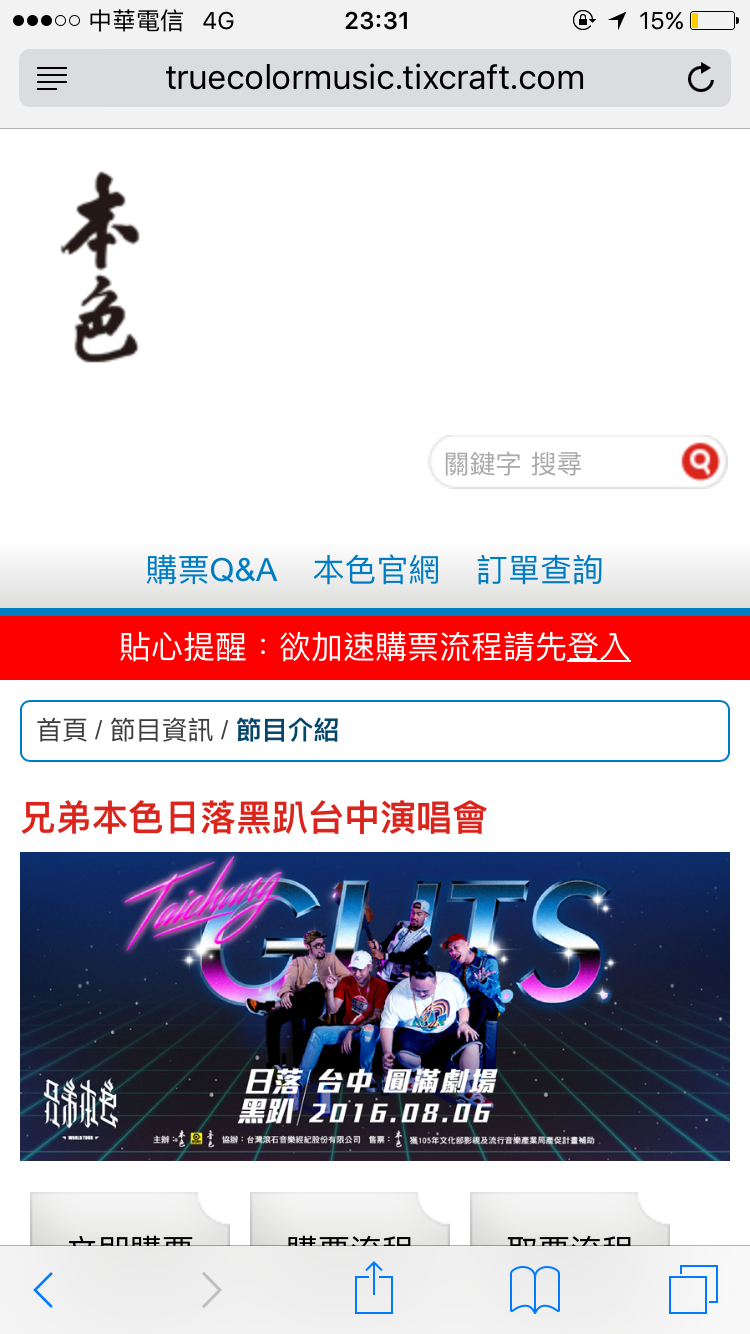Tap the 登入 login link
The height and width of the screenshot is (1334, 750).
[x=599, y=648]
